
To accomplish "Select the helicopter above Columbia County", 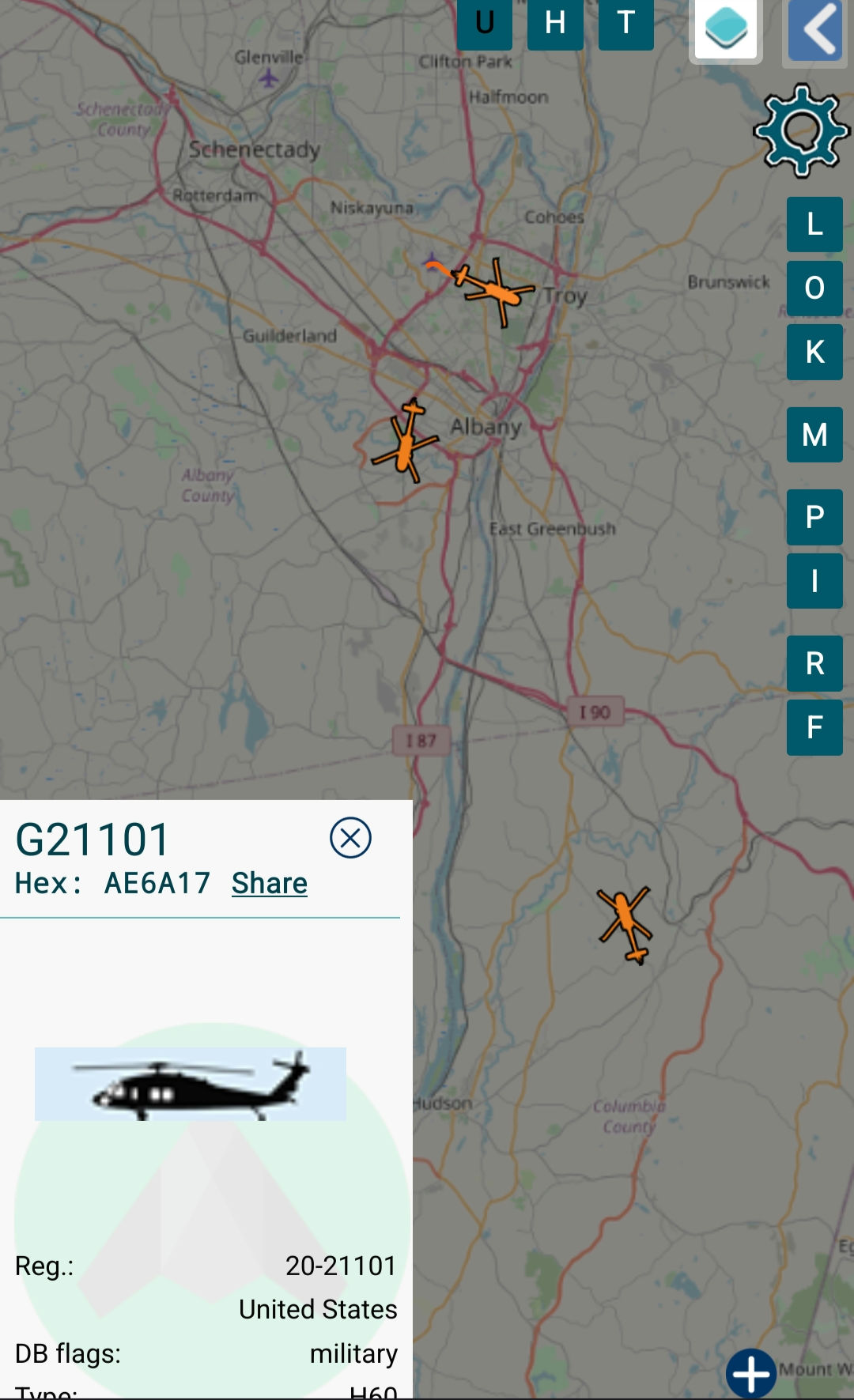I will pyautogui.click(x=626, y=925).
